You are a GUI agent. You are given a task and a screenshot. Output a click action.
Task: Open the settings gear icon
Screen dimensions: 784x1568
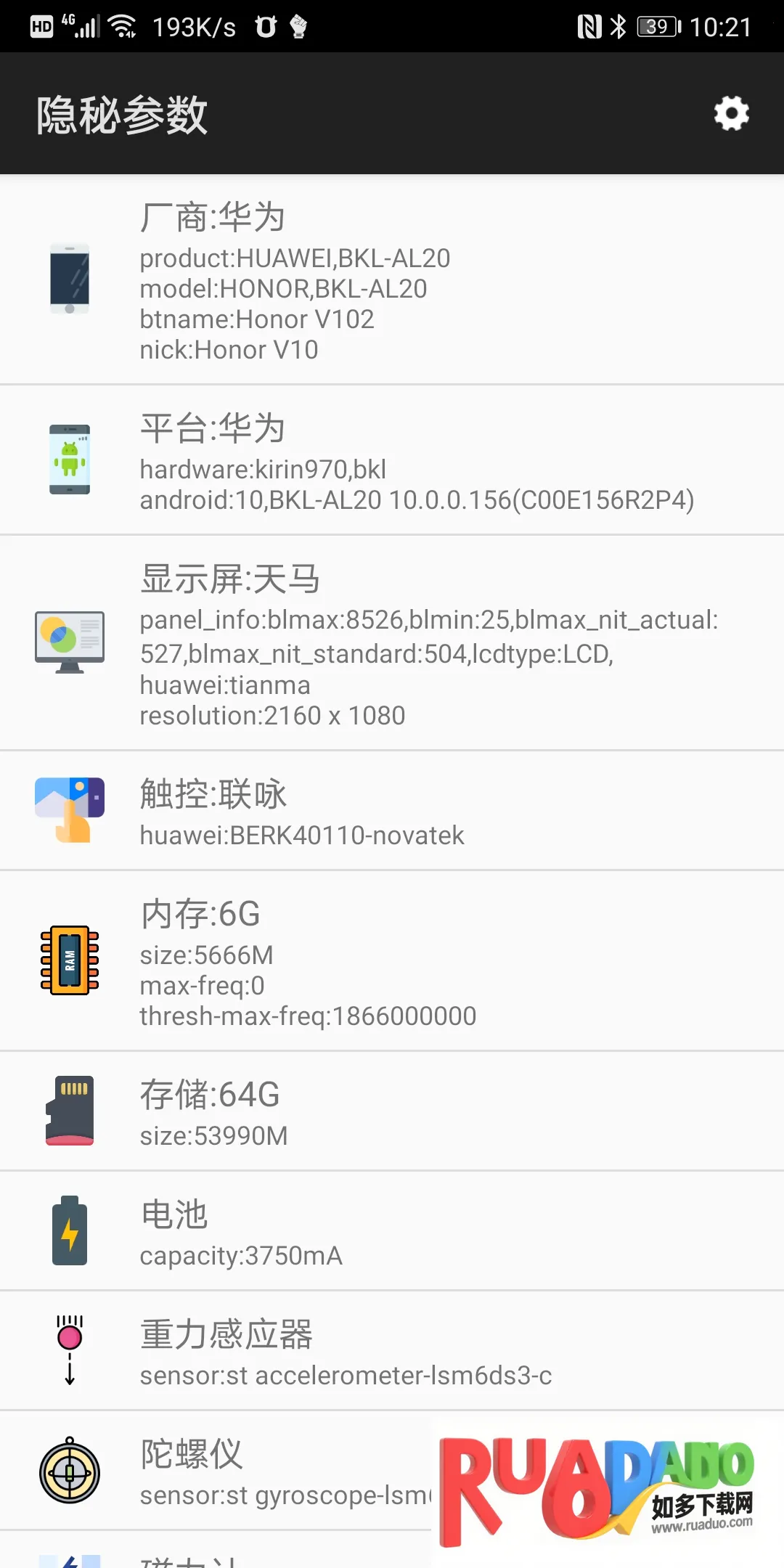click(731, 114)
